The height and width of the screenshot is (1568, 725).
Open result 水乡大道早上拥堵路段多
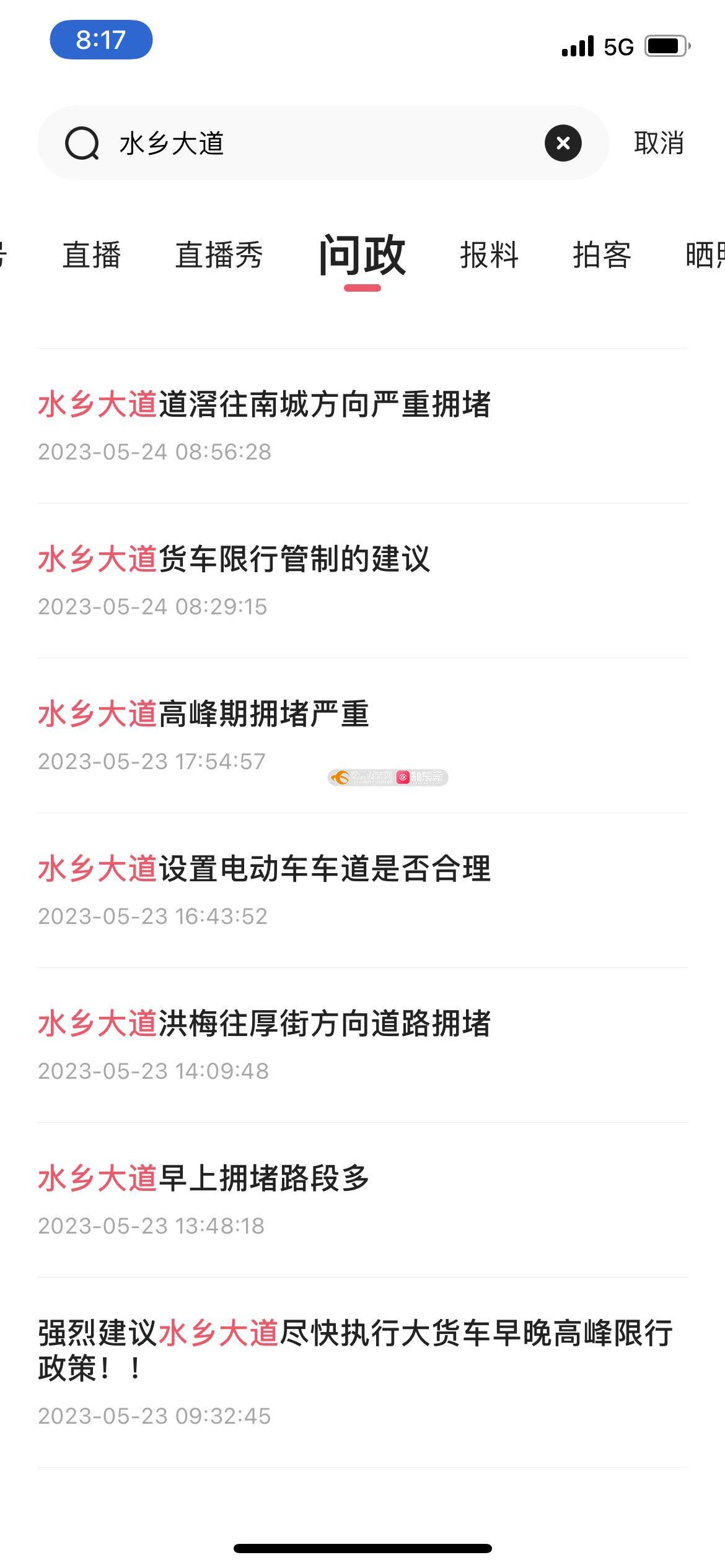point(203,1179)
